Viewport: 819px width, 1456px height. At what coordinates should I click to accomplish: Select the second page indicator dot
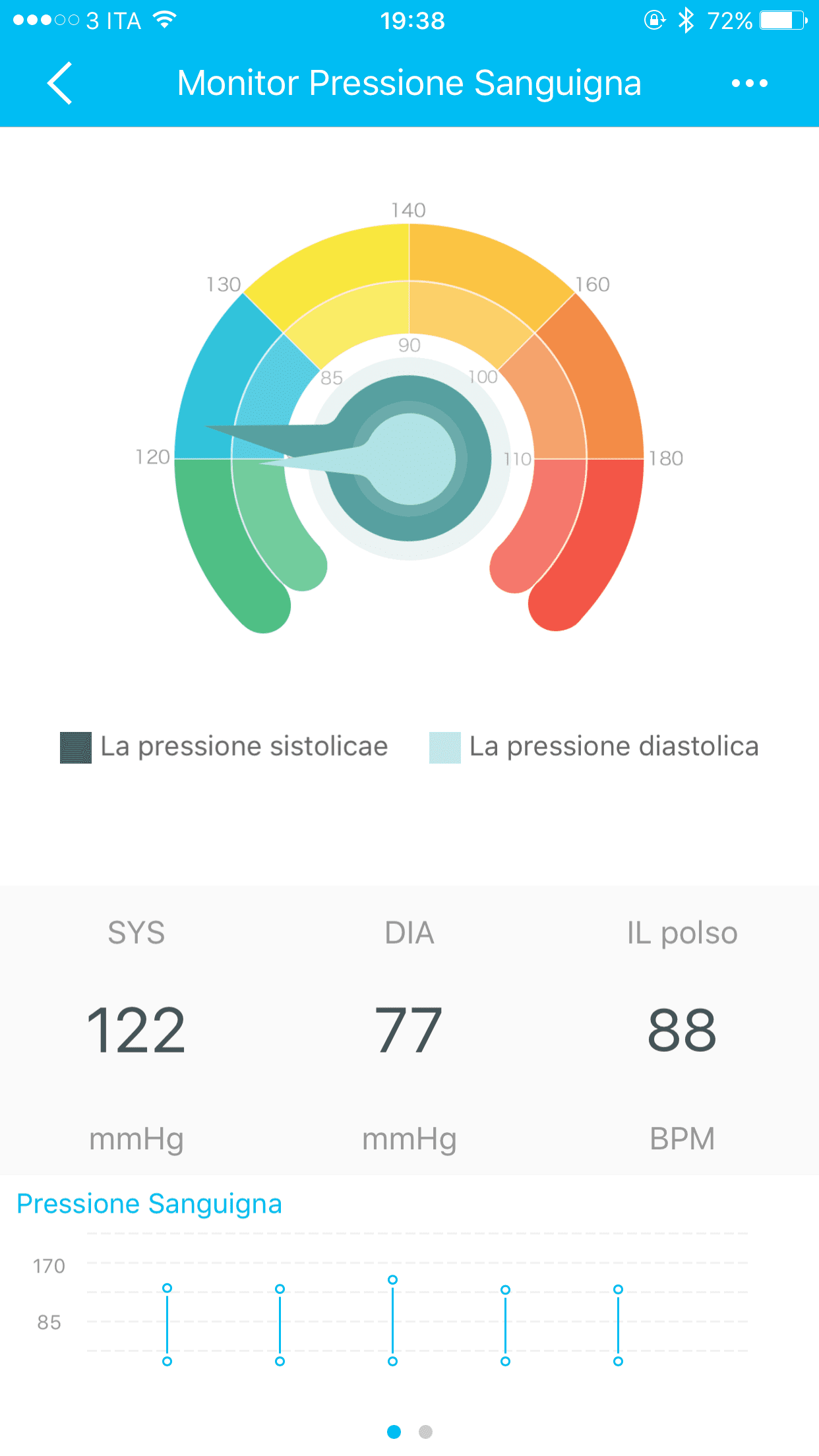point(425,1432)
